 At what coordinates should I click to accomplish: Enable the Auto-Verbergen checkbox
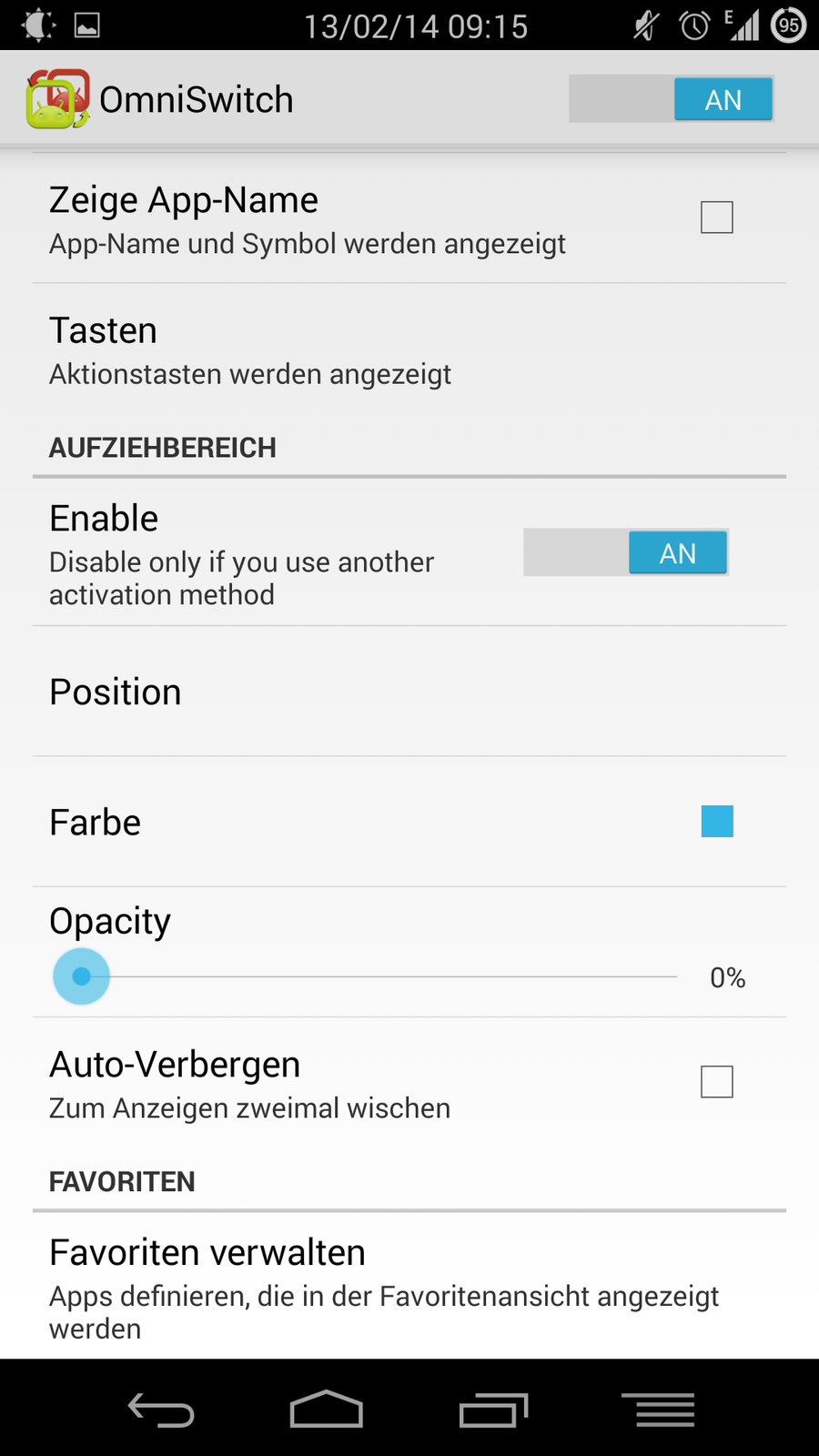(716, 1082)
